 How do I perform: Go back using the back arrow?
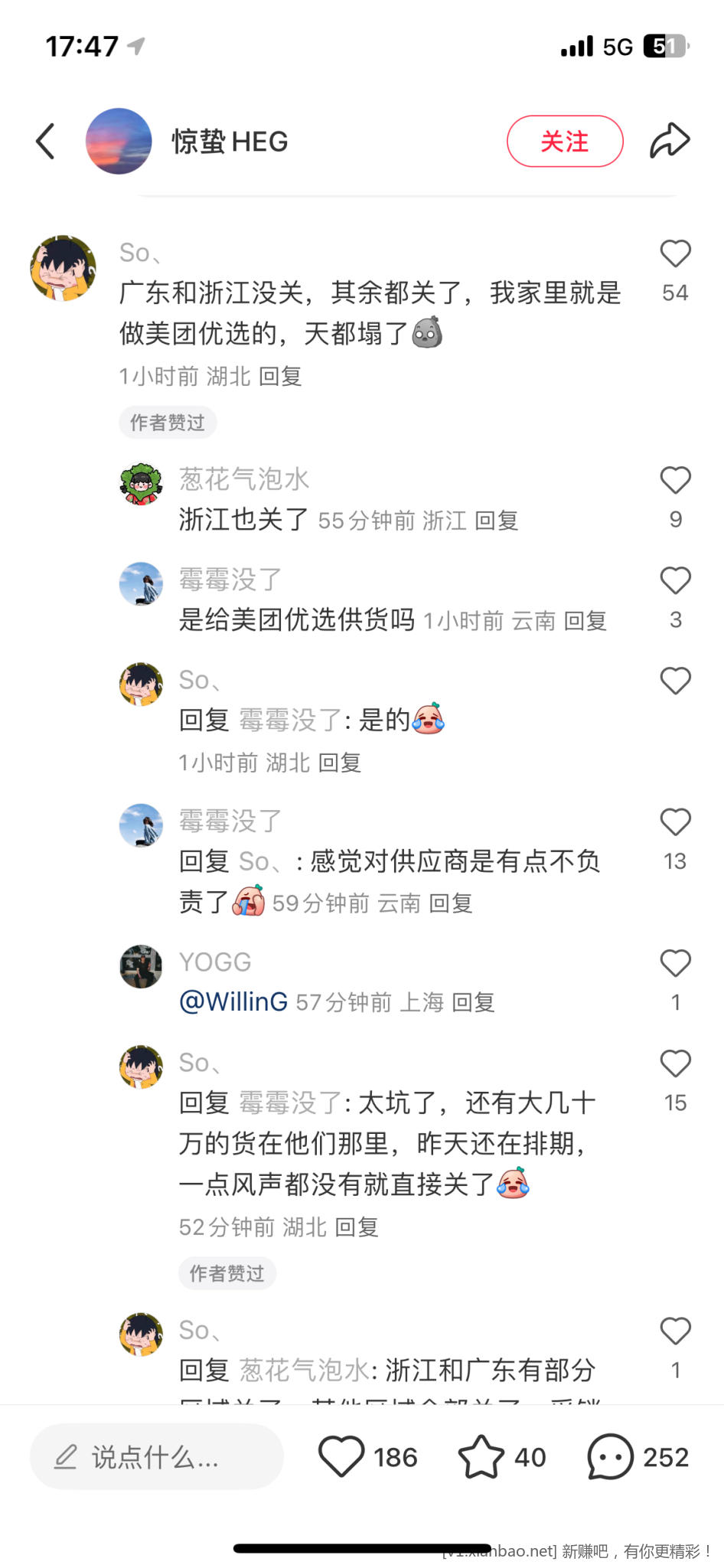[x=46, y=142]
